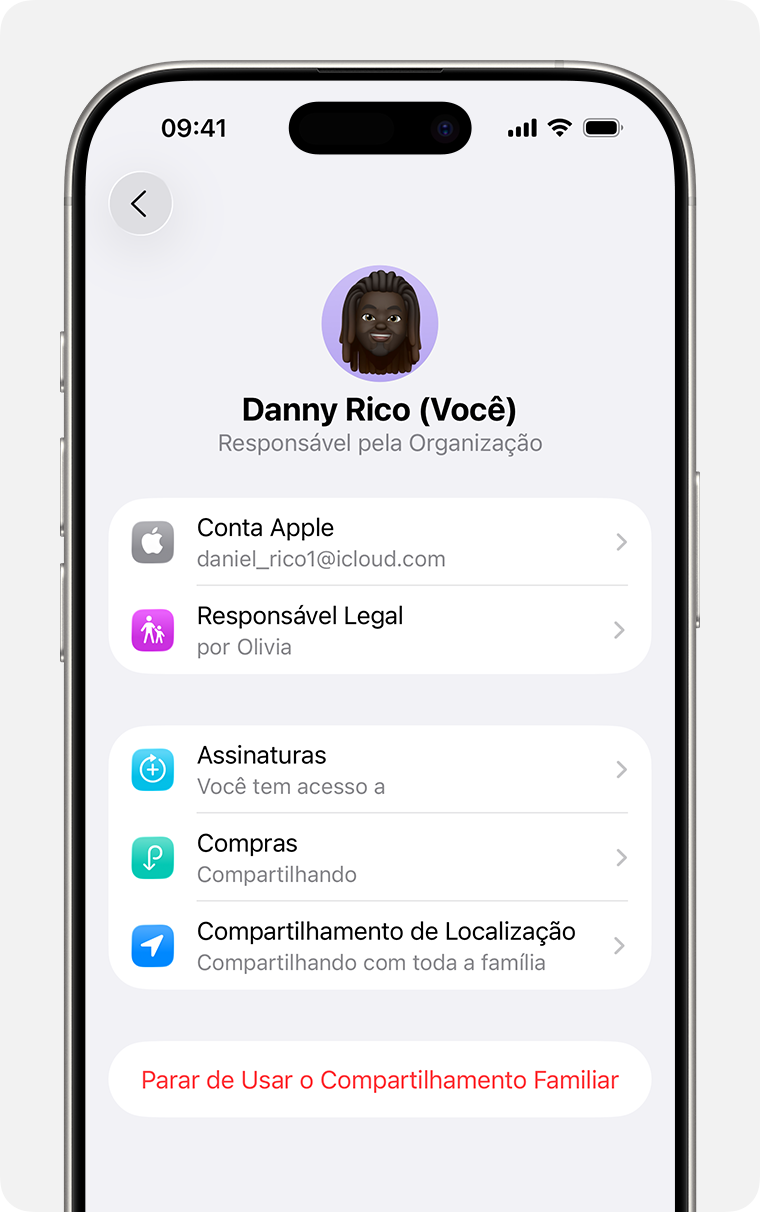
Task: Expand the Conta Apple row chevron
Action: pos(622,542)
